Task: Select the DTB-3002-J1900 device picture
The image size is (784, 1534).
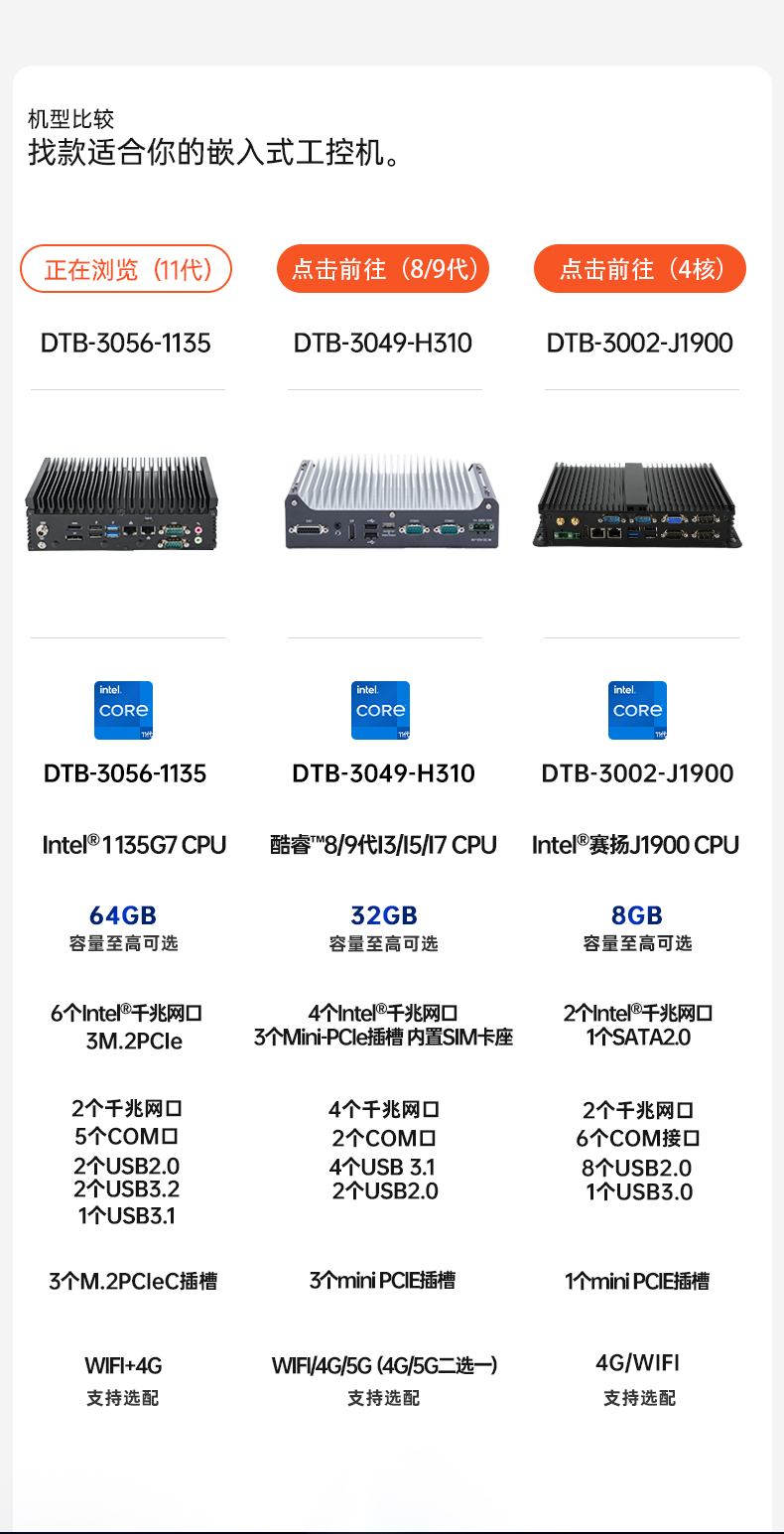Action: [640, 506]
